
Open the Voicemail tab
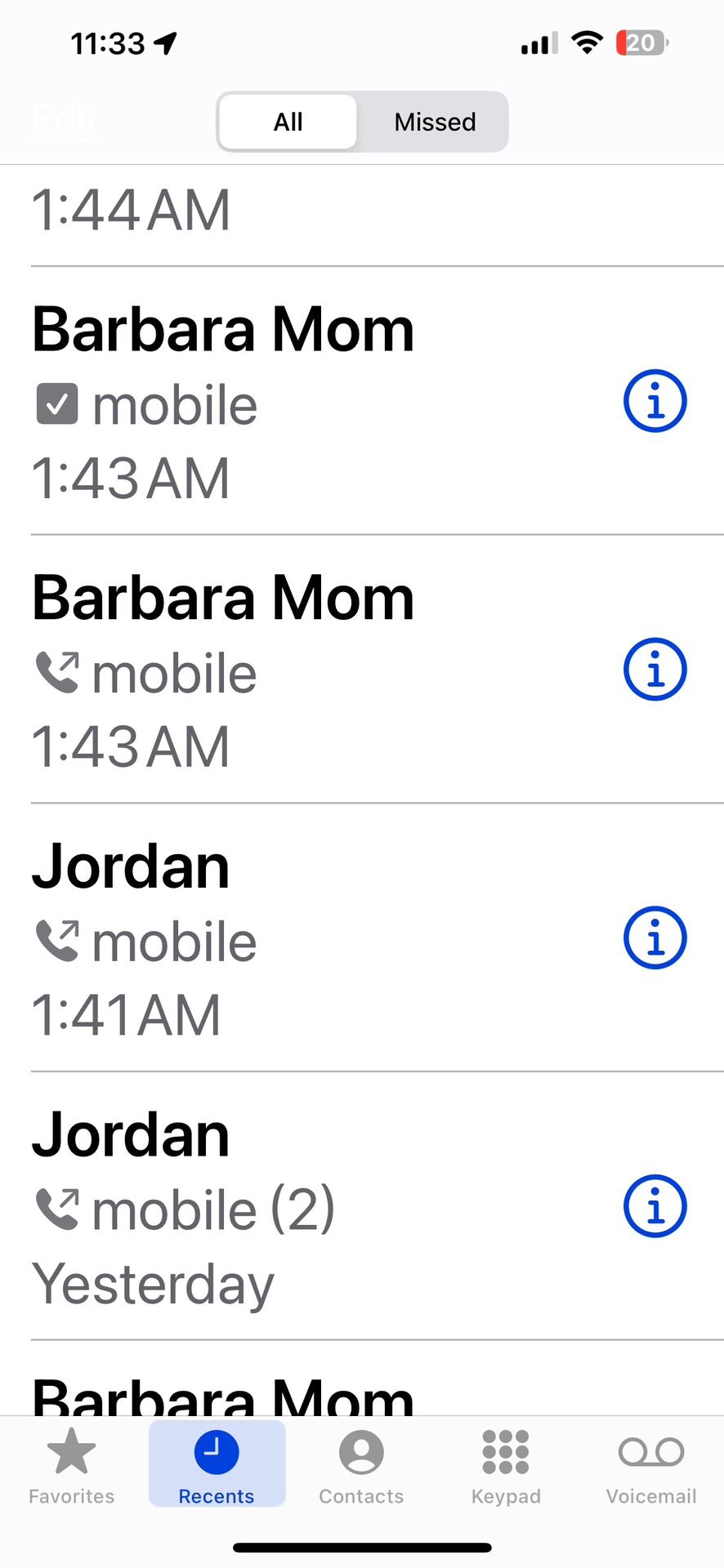point(650,1466)
